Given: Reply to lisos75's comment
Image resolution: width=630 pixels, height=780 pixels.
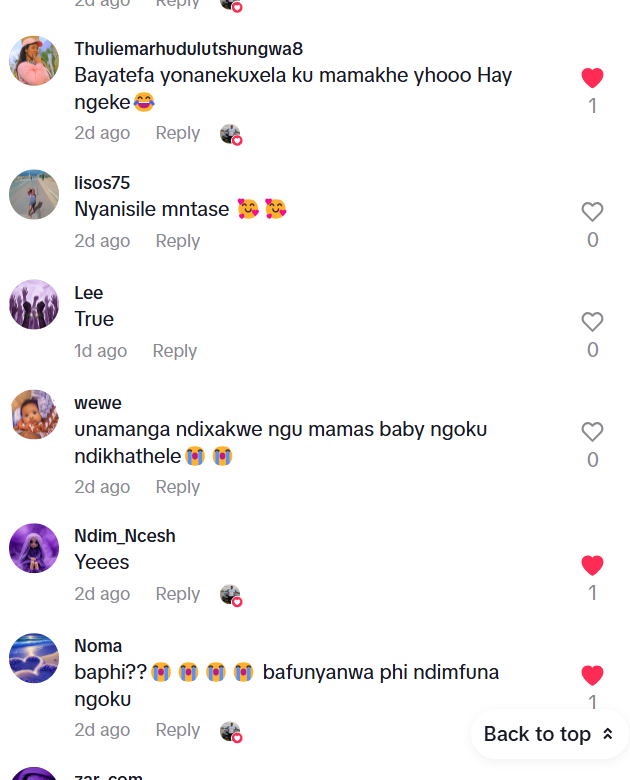Looking at the screenshot, I should [177, 241].
